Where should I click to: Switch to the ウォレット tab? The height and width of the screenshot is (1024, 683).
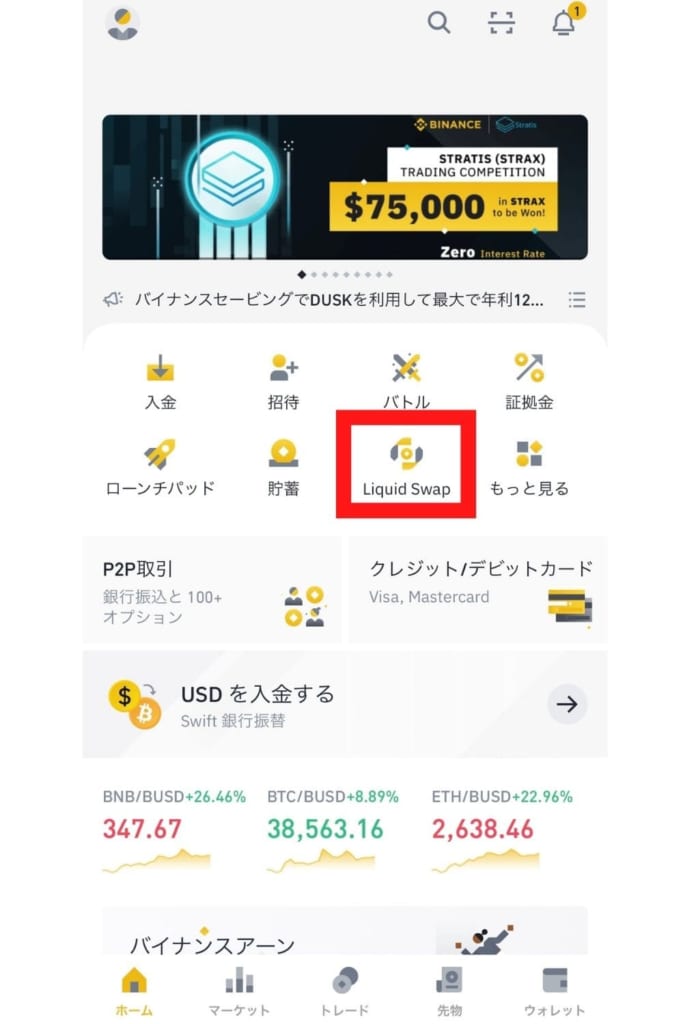tap(554, 991)
